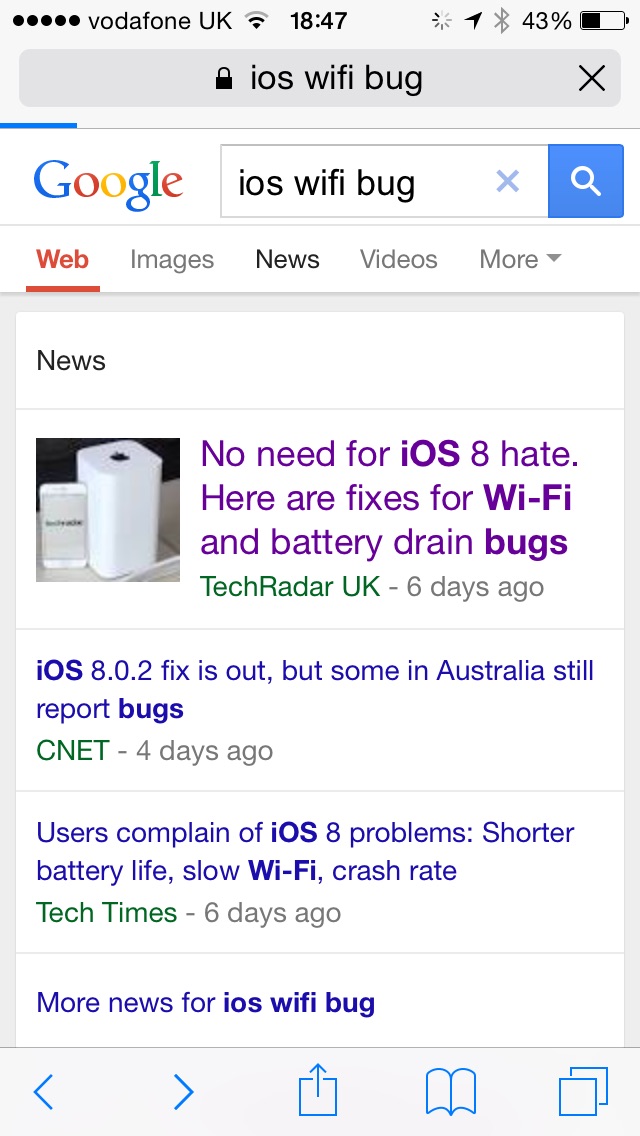Switch to the News tab

(x=287, y=259)
